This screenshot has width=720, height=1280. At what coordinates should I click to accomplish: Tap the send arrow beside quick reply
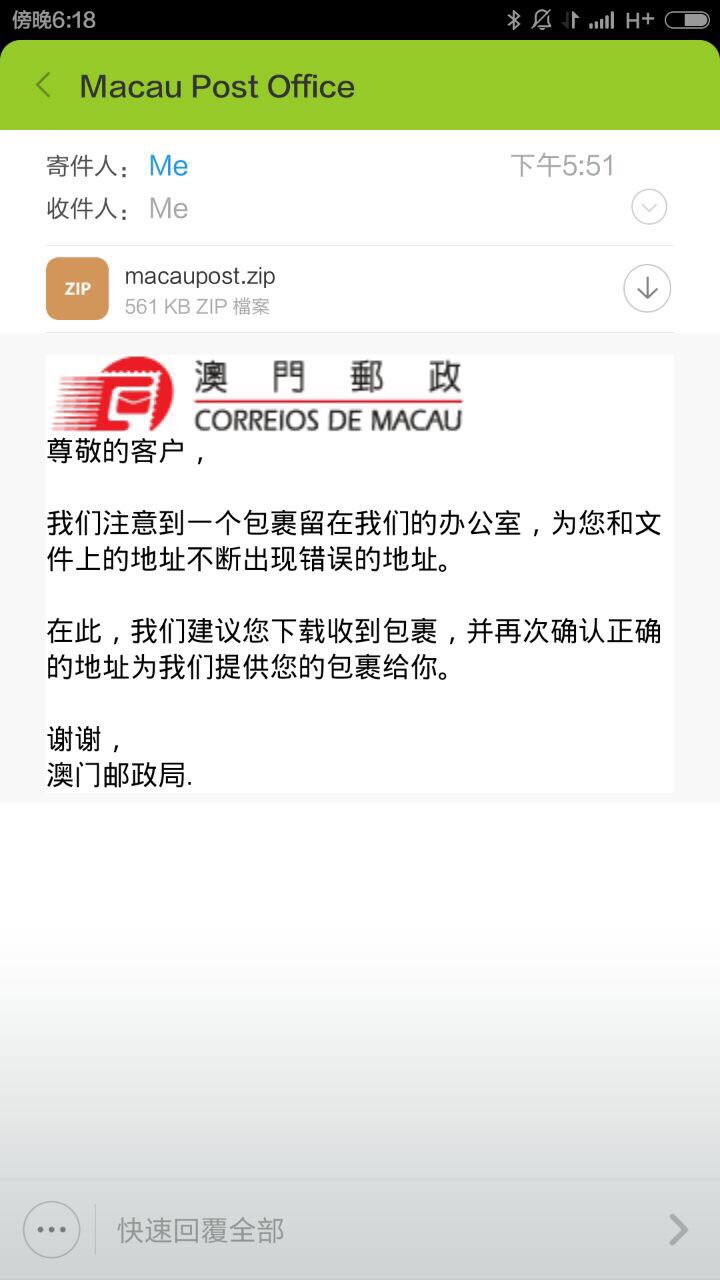coord(678,1230)
